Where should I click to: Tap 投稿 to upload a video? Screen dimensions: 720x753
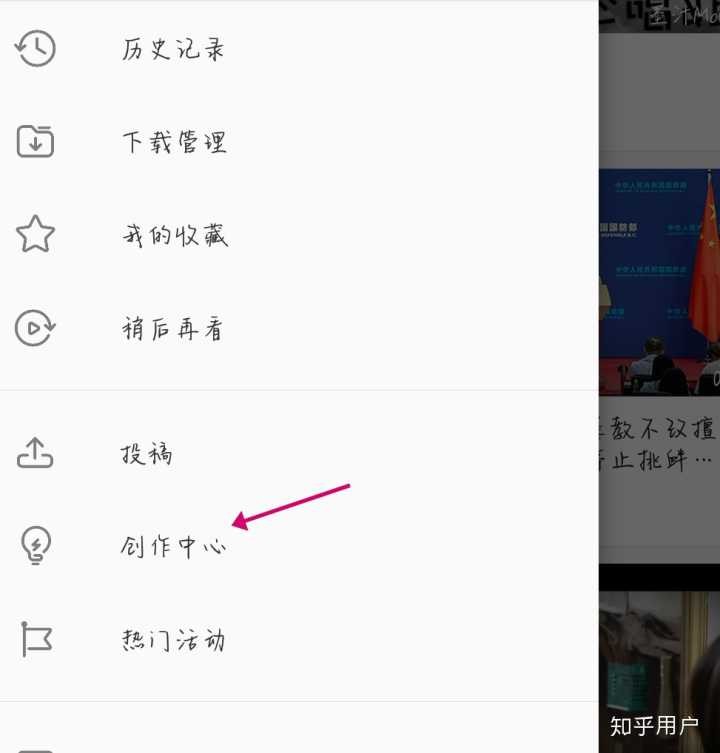(147, 455)
